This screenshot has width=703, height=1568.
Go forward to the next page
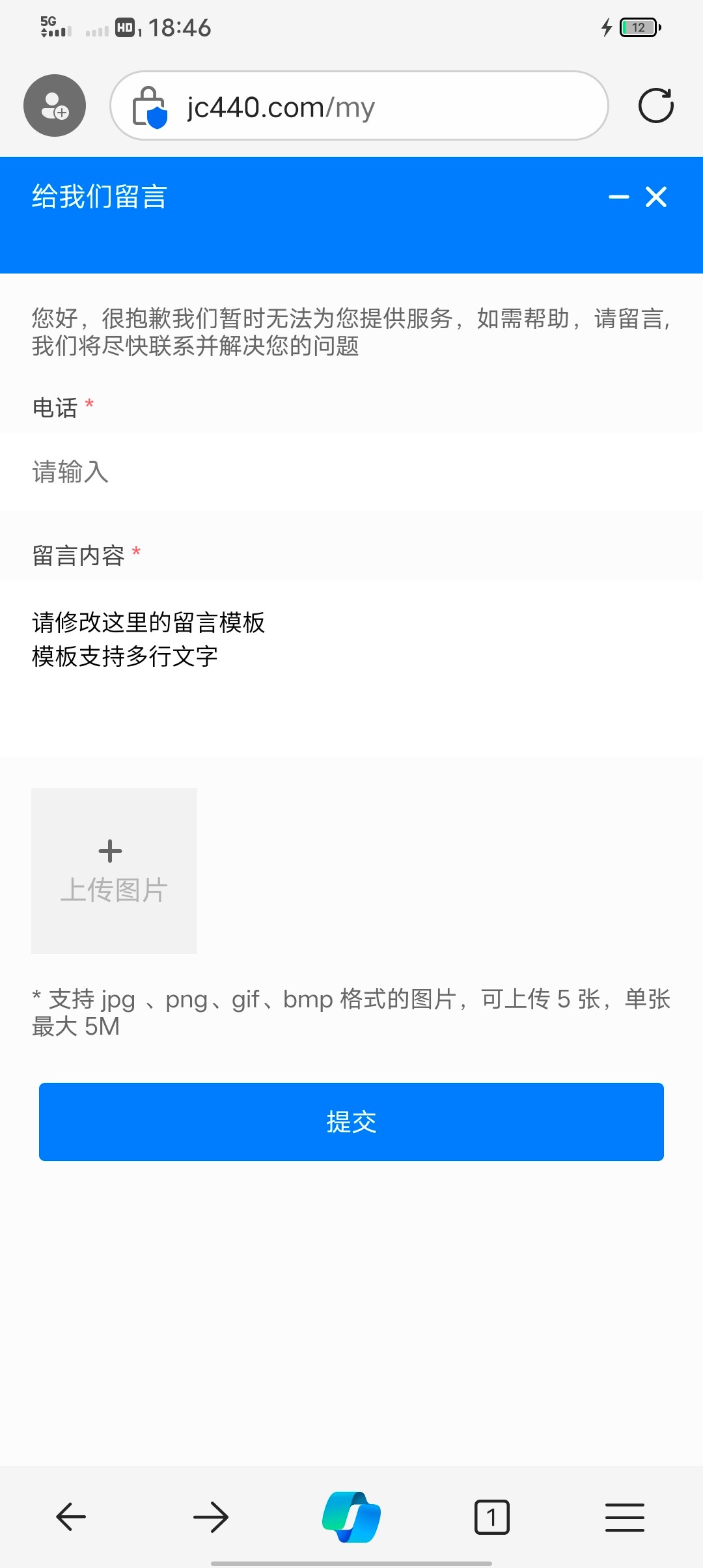[x=211, y=1517]
